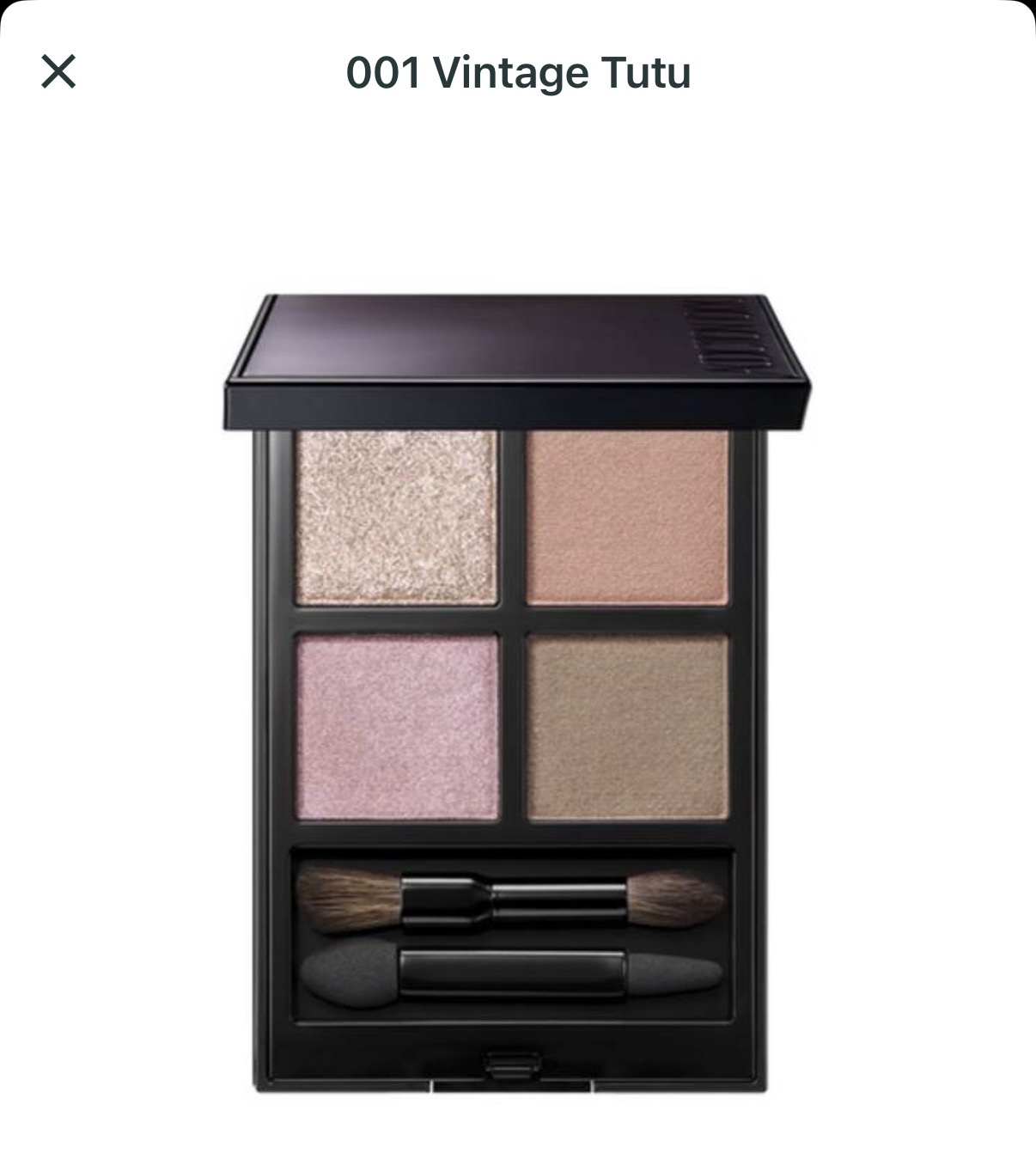Close the 001 Vintage Tutu image viewer
Image resolution: width=1036 pixels, height=1159 pixels.
click(58, 71)
